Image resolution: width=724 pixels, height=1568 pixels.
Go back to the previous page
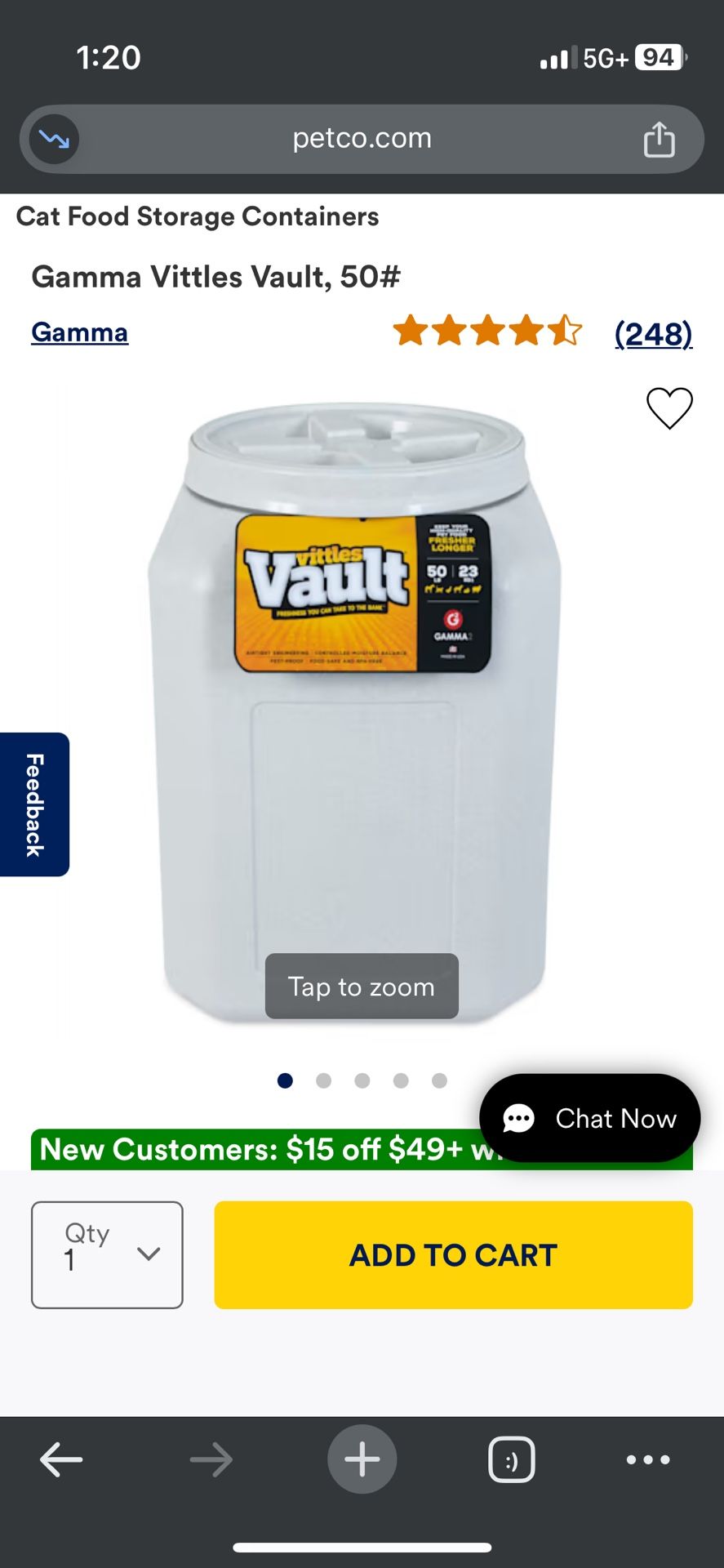click(x=61, y=1459)
